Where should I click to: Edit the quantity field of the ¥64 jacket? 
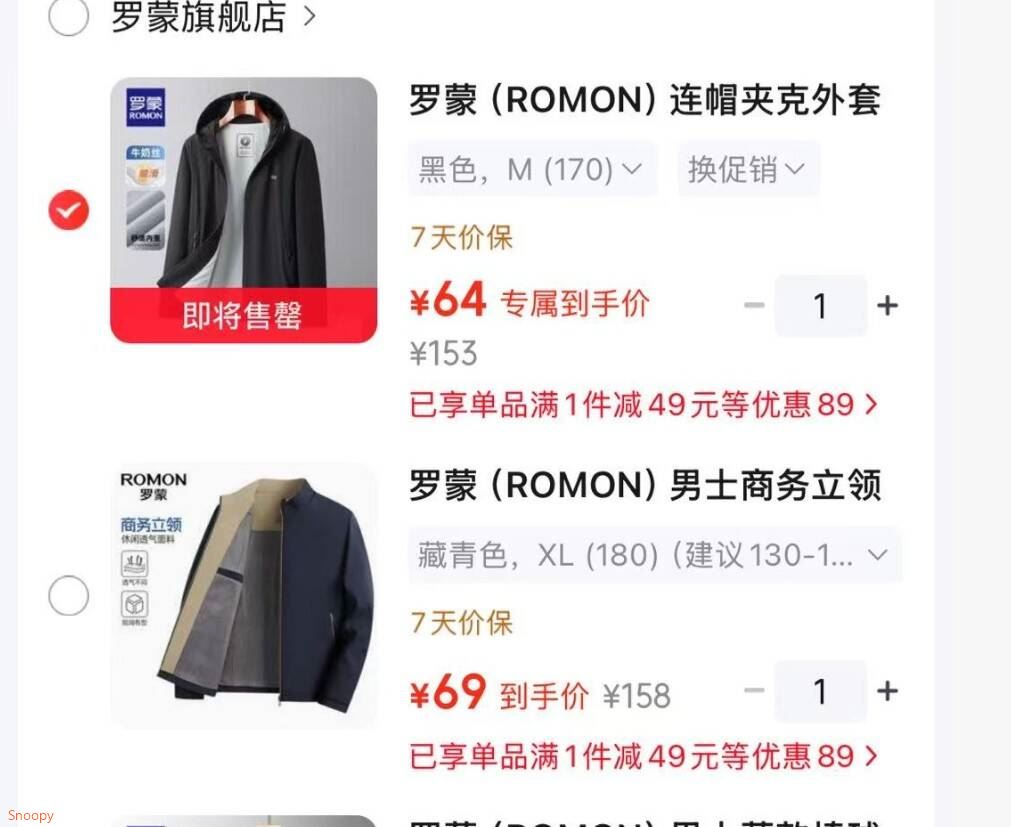[820, 306]
